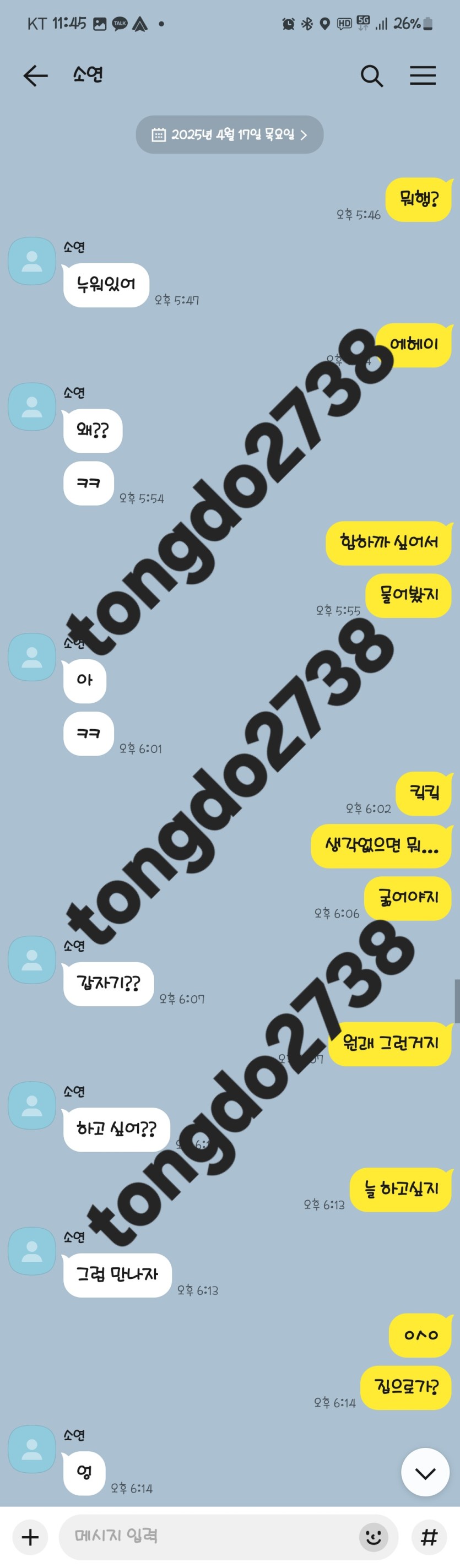The image size is (460, 1568).
Task: Search within the 소연 conversation
Action: [x=371, y=75]
